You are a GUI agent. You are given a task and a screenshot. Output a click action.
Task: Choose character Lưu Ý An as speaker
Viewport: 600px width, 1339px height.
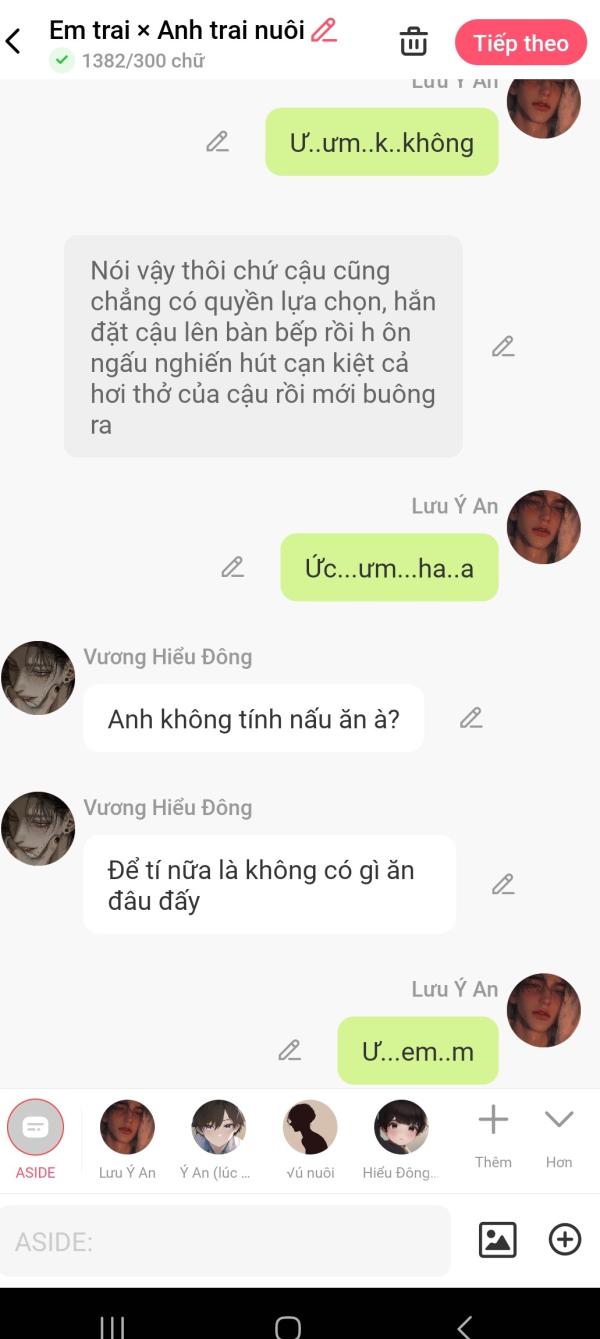[127, 1139]
